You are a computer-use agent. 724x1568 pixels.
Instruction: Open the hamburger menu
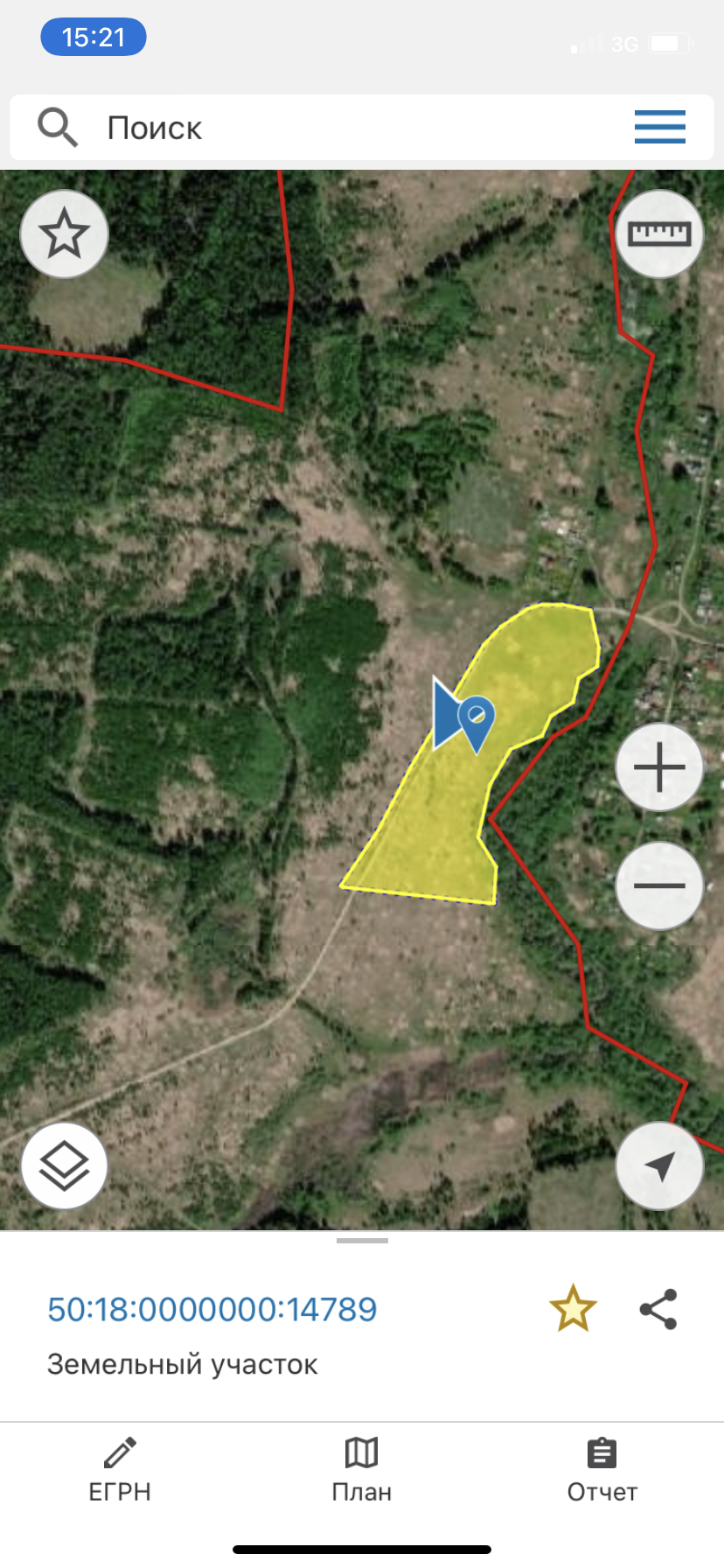[x=659, y=128]
